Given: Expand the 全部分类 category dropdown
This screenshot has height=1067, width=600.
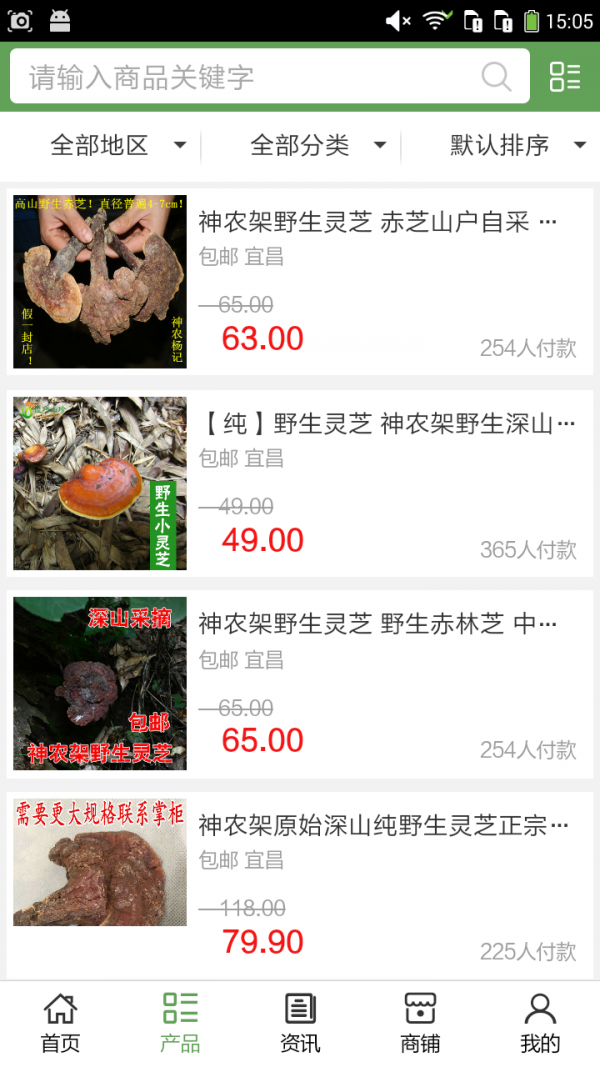Looking at the screenshot, I should 317,146.
